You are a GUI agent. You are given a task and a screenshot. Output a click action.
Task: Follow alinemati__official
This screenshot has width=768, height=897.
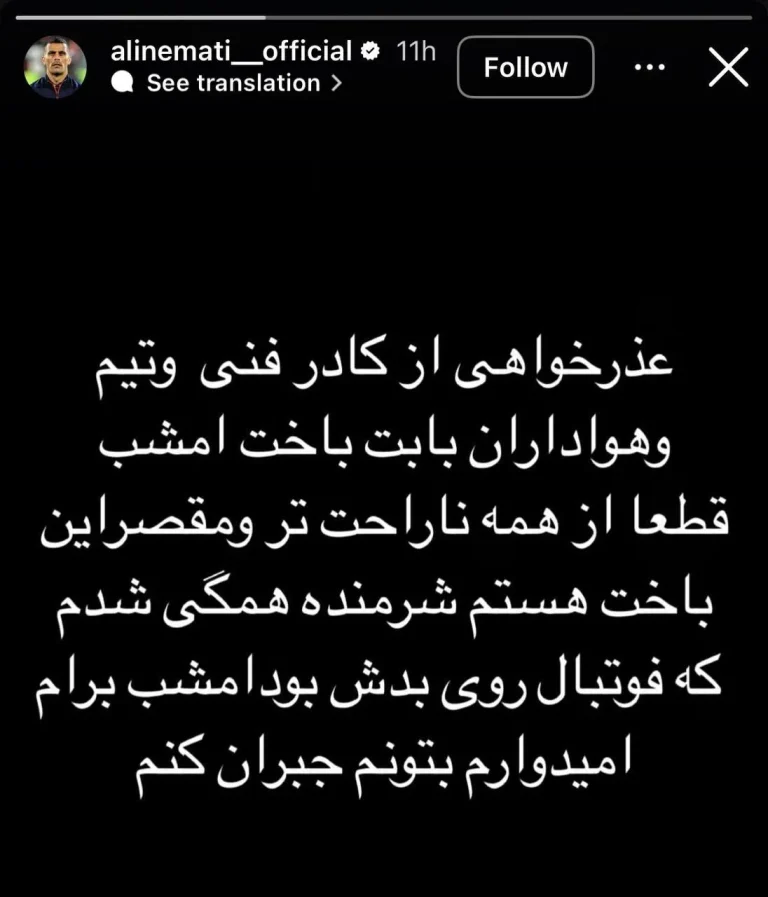pos(525,68)
